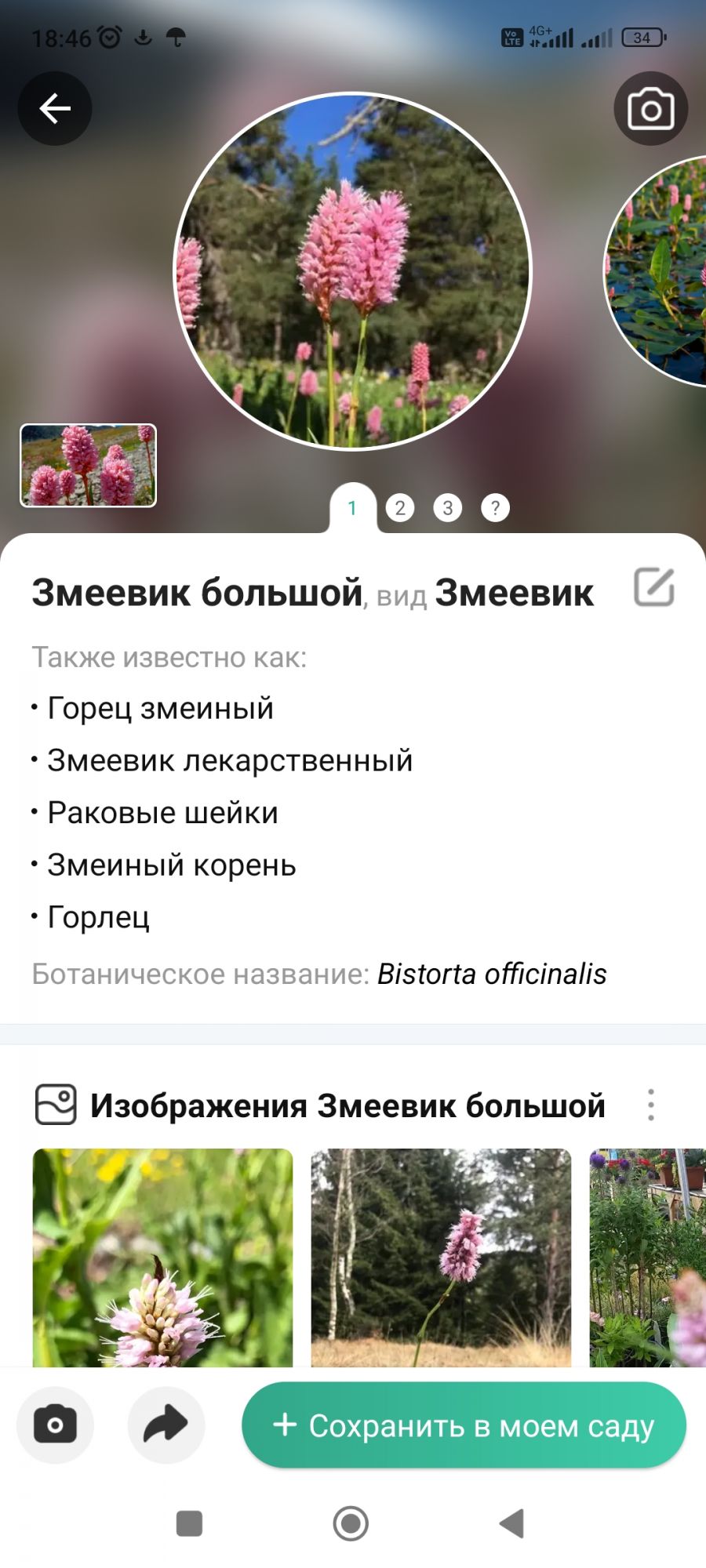
Task: Edit the plant name Змеевик большой
Action: coord(653,588)
